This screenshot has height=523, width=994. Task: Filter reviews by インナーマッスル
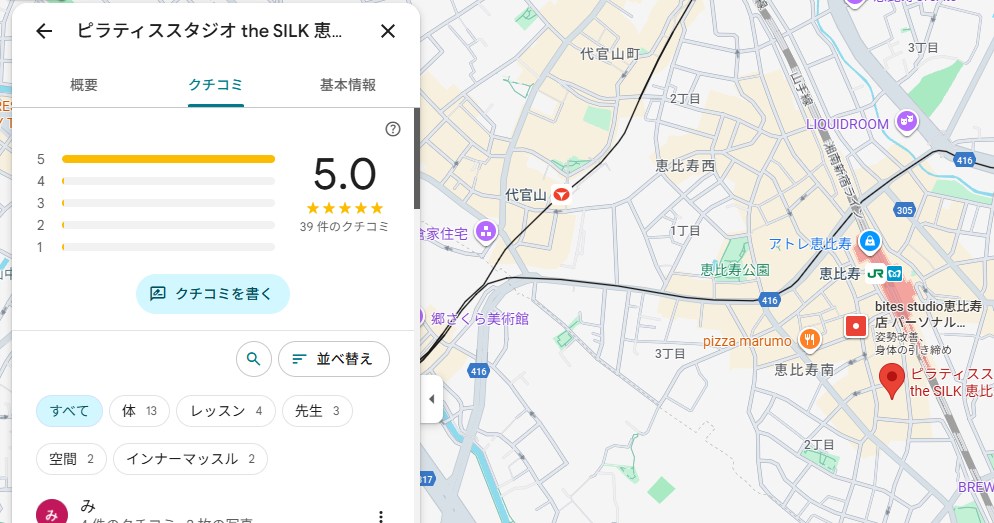pos(190,459)
